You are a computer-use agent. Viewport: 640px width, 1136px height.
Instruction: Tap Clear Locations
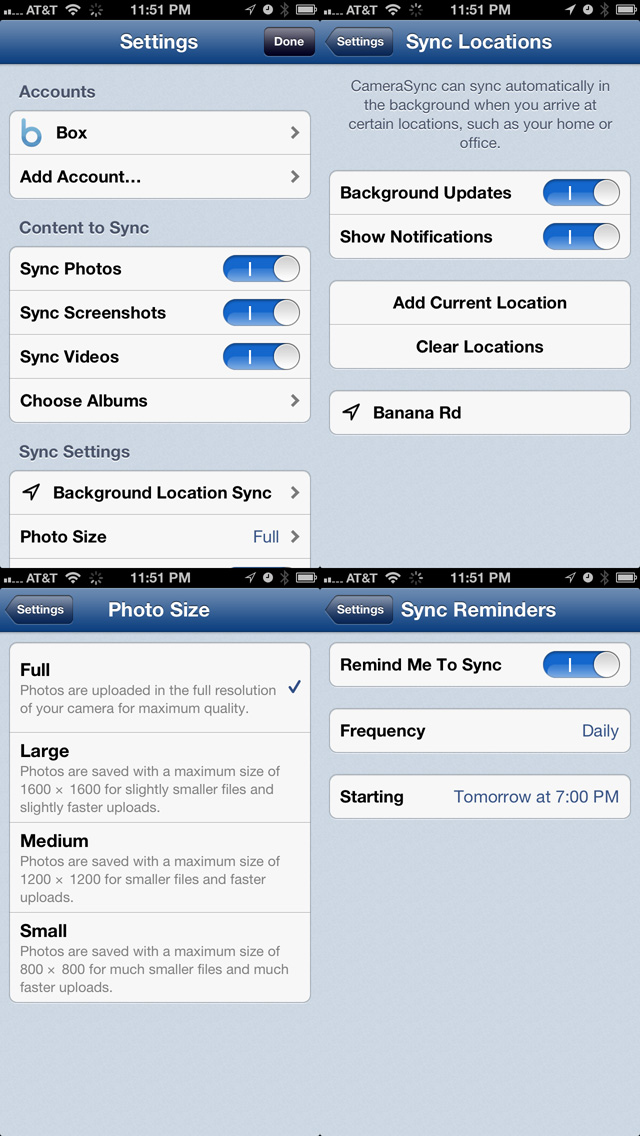click(480, 347)
